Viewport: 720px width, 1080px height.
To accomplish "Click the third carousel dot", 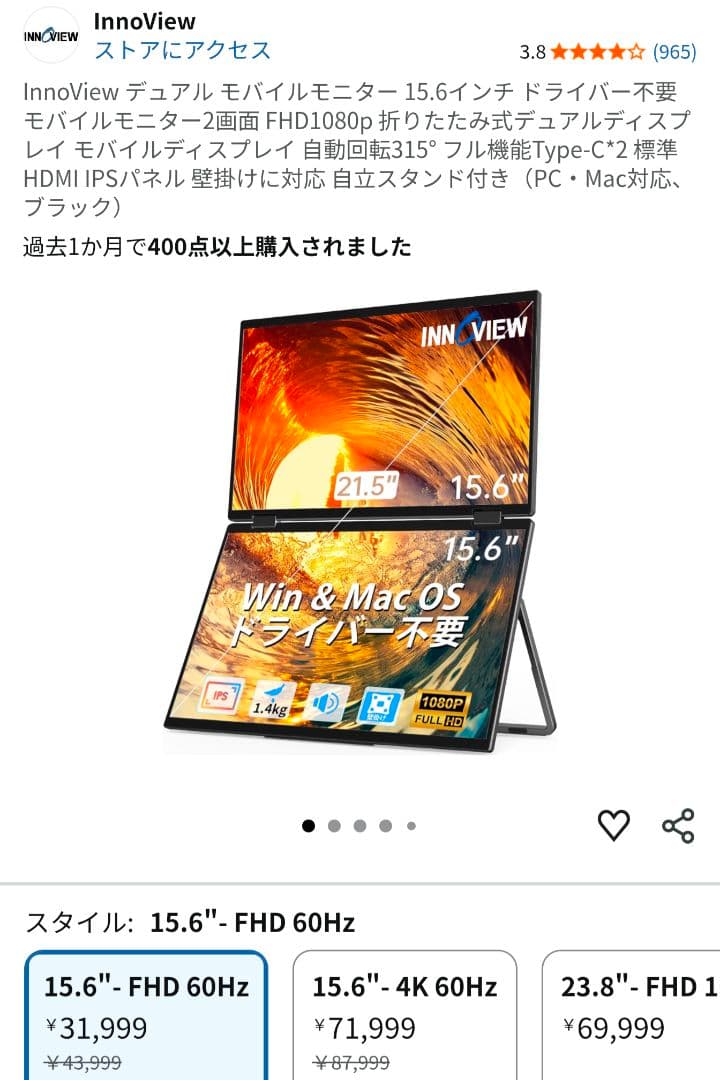I will click(x=360, y=826).
